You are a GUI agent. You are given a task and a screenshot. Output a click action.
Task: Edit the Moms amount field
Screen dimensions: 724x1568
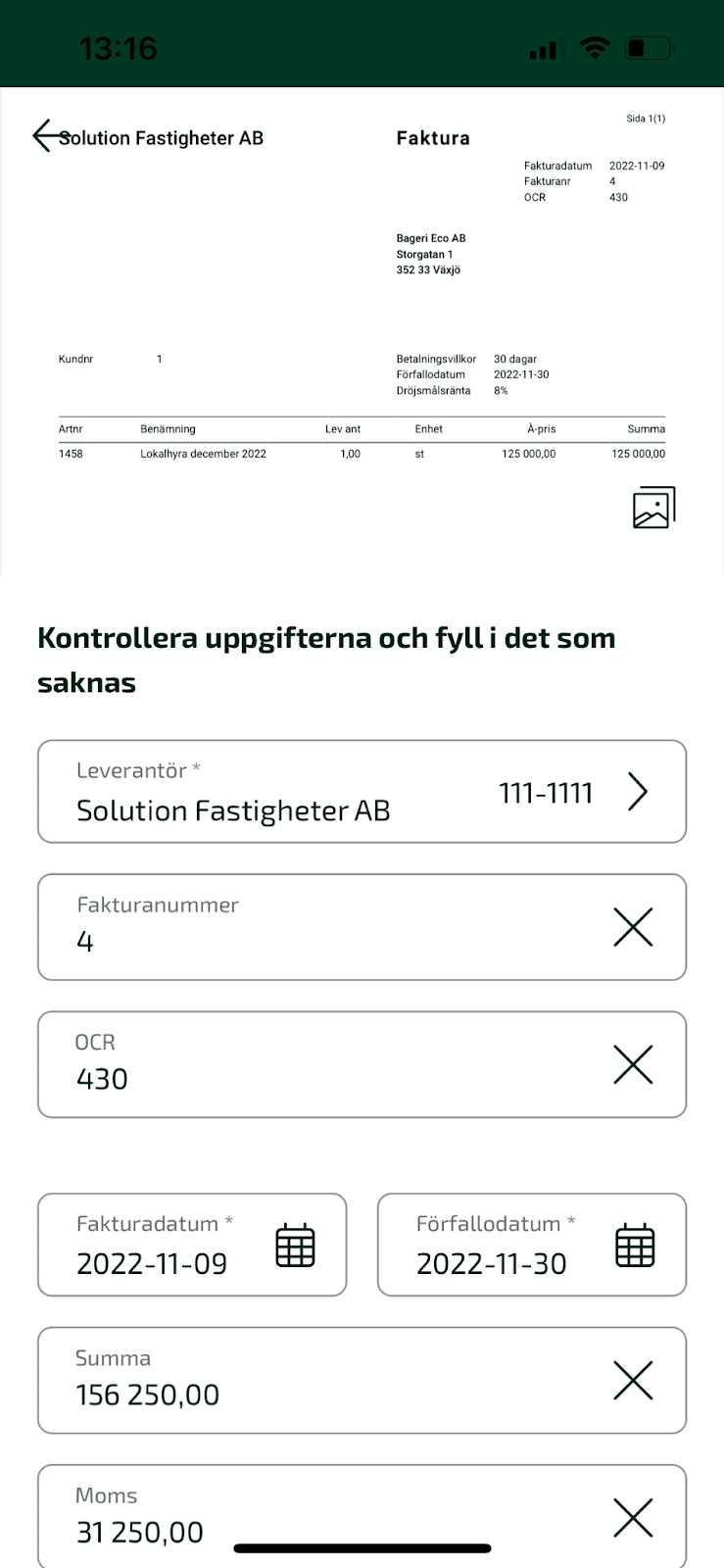[323, 1516]
